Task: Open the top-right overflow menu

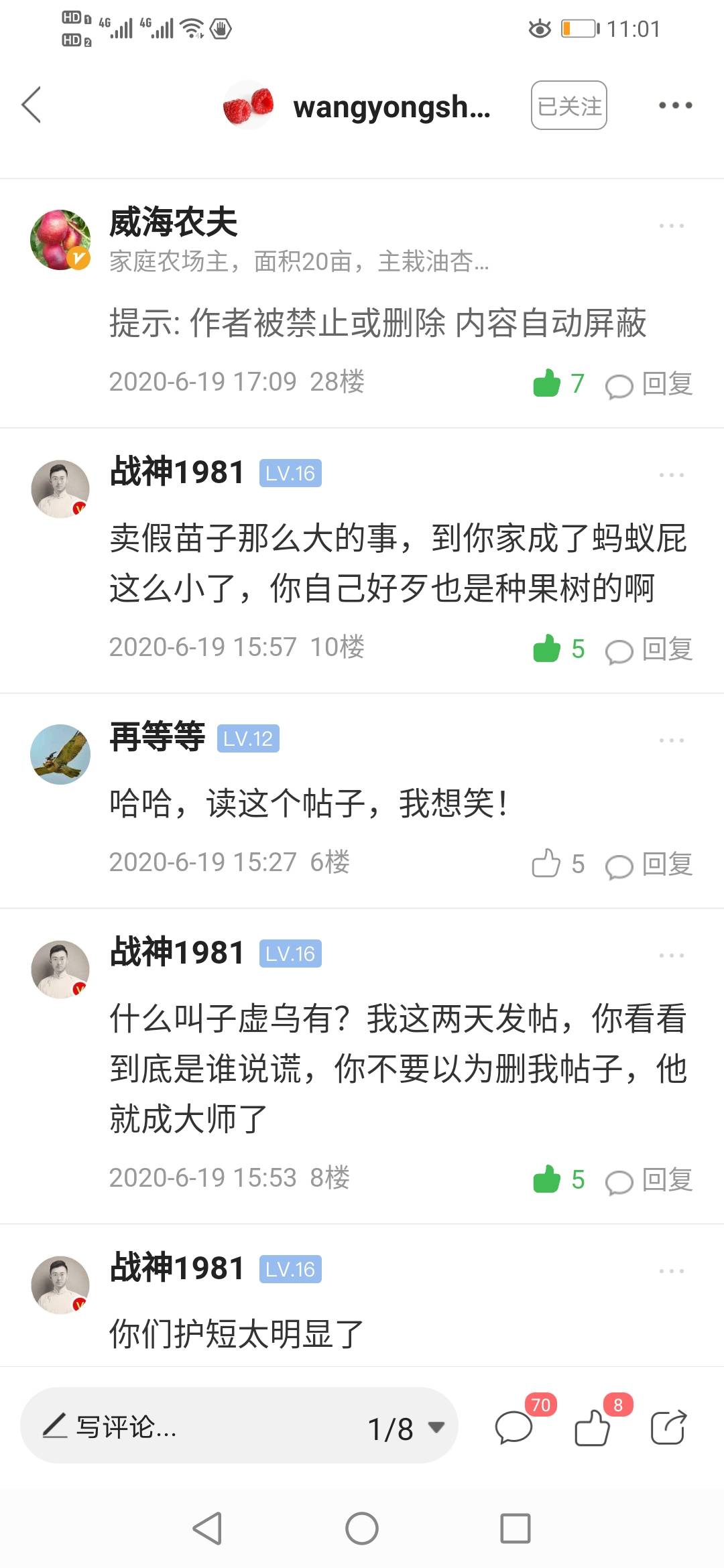Action: [675, 105]
